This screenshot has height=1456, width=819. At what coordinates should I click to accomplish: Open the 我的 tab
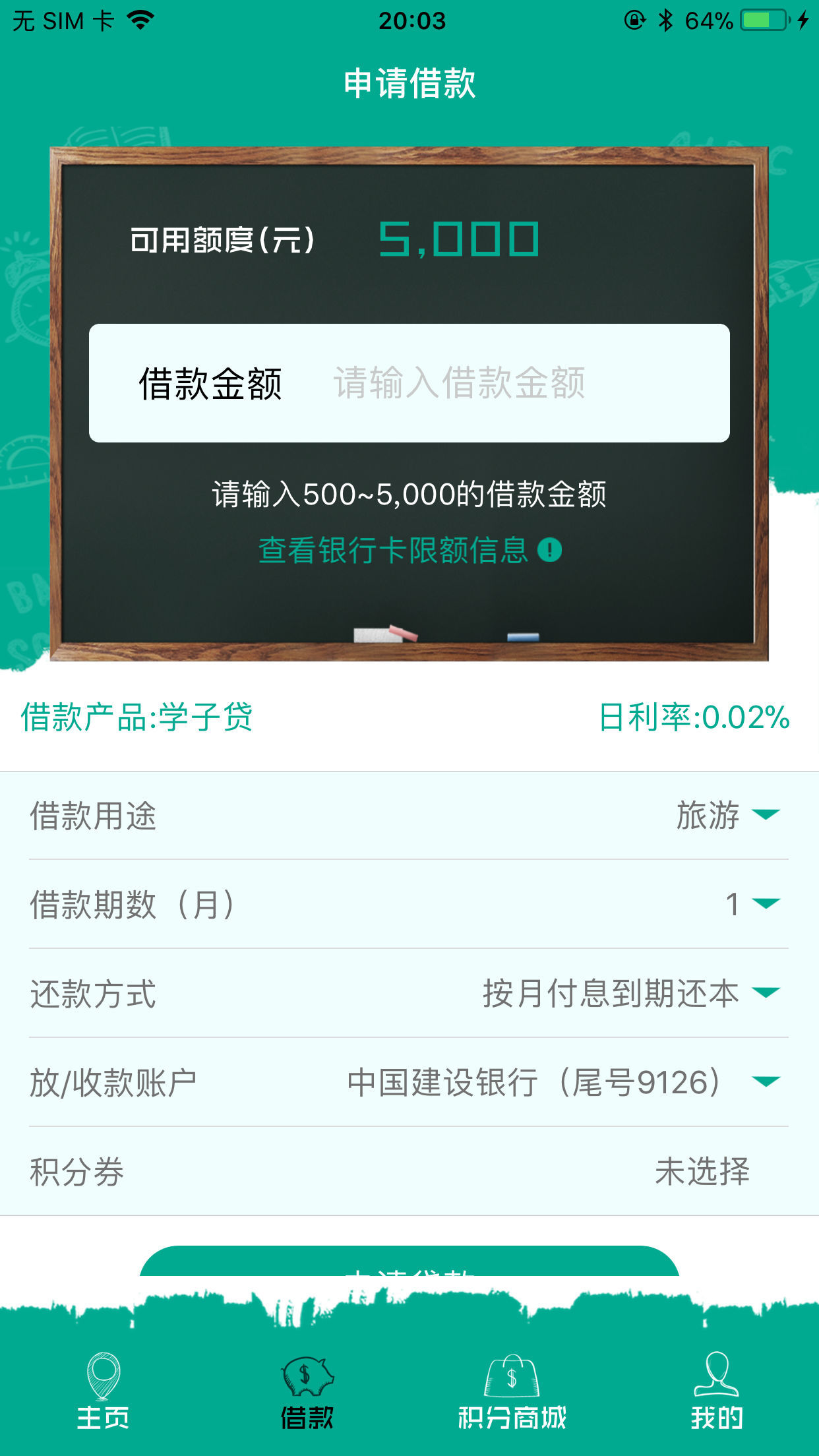pyautogui.click(x=716, y=1391)
